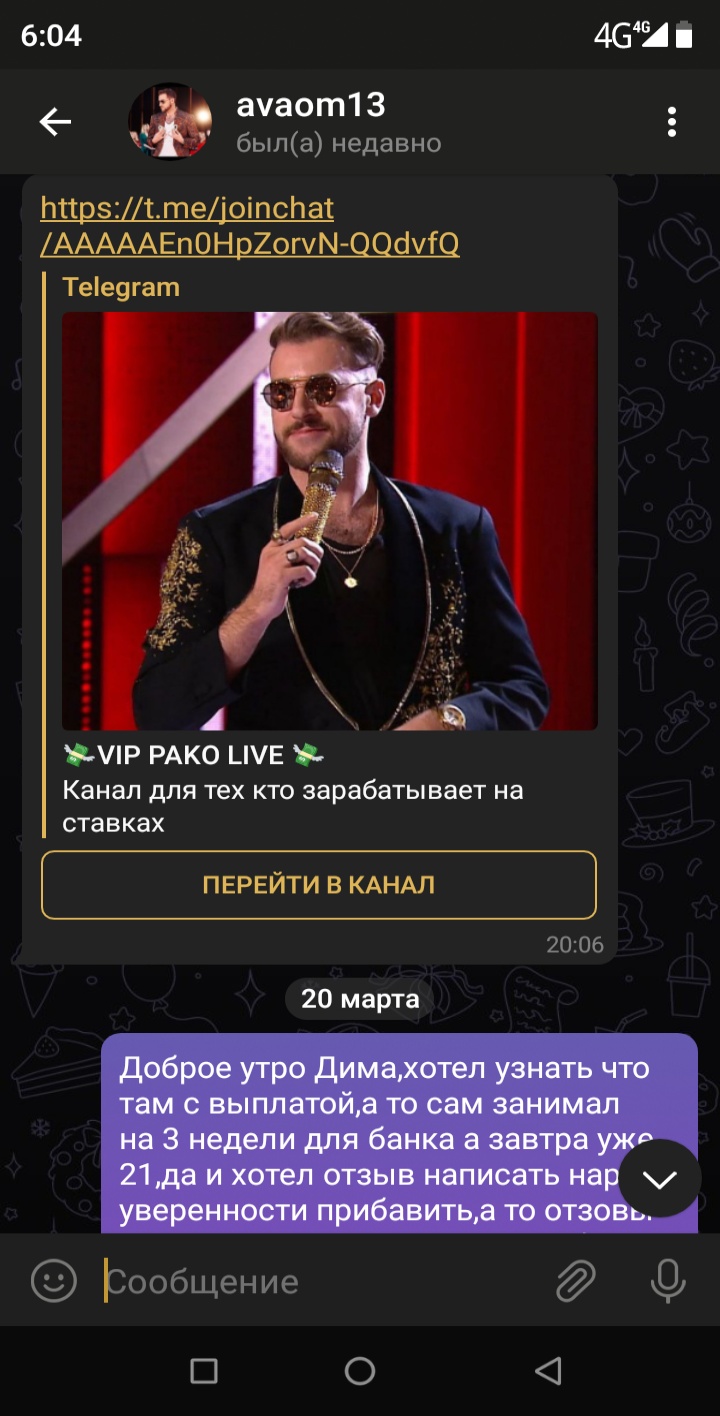Image resolution: width=720 pixels, height=1416 pixels.
Task: Open recent apps from the navigation bar
Action: coord(204,1371)
